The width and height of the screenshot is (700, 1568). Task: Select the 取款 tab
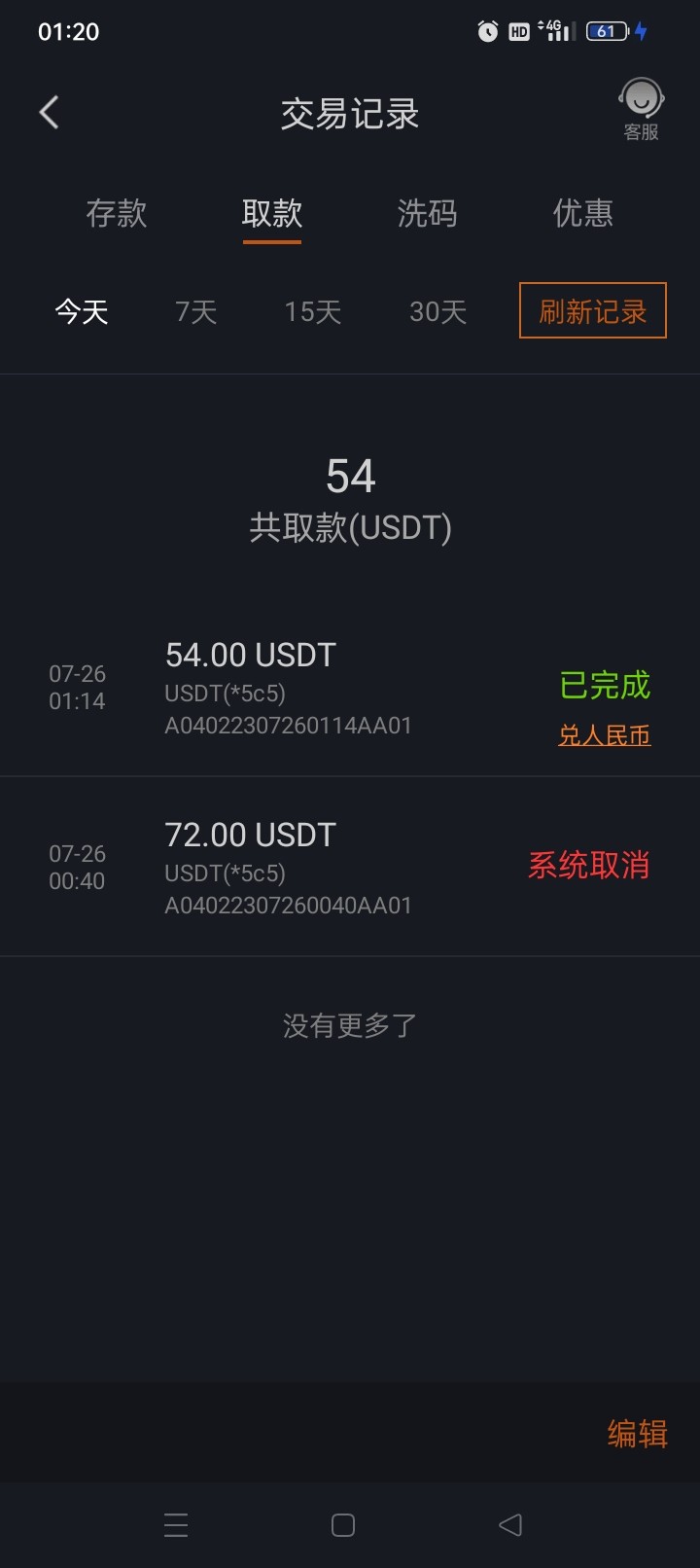pos(272,213)
